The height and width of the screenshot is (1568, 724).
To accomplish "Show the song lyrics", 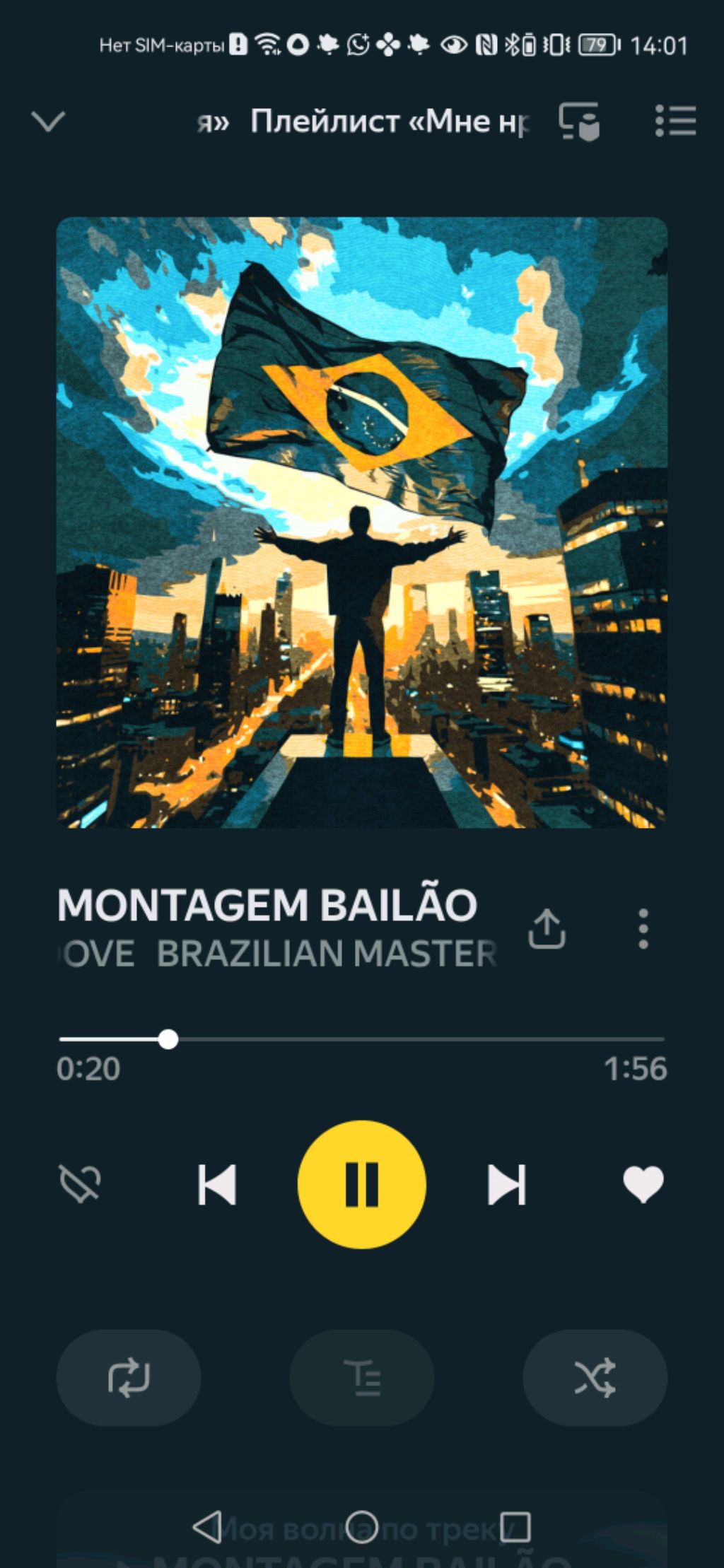I will [x=361, y=1378].
